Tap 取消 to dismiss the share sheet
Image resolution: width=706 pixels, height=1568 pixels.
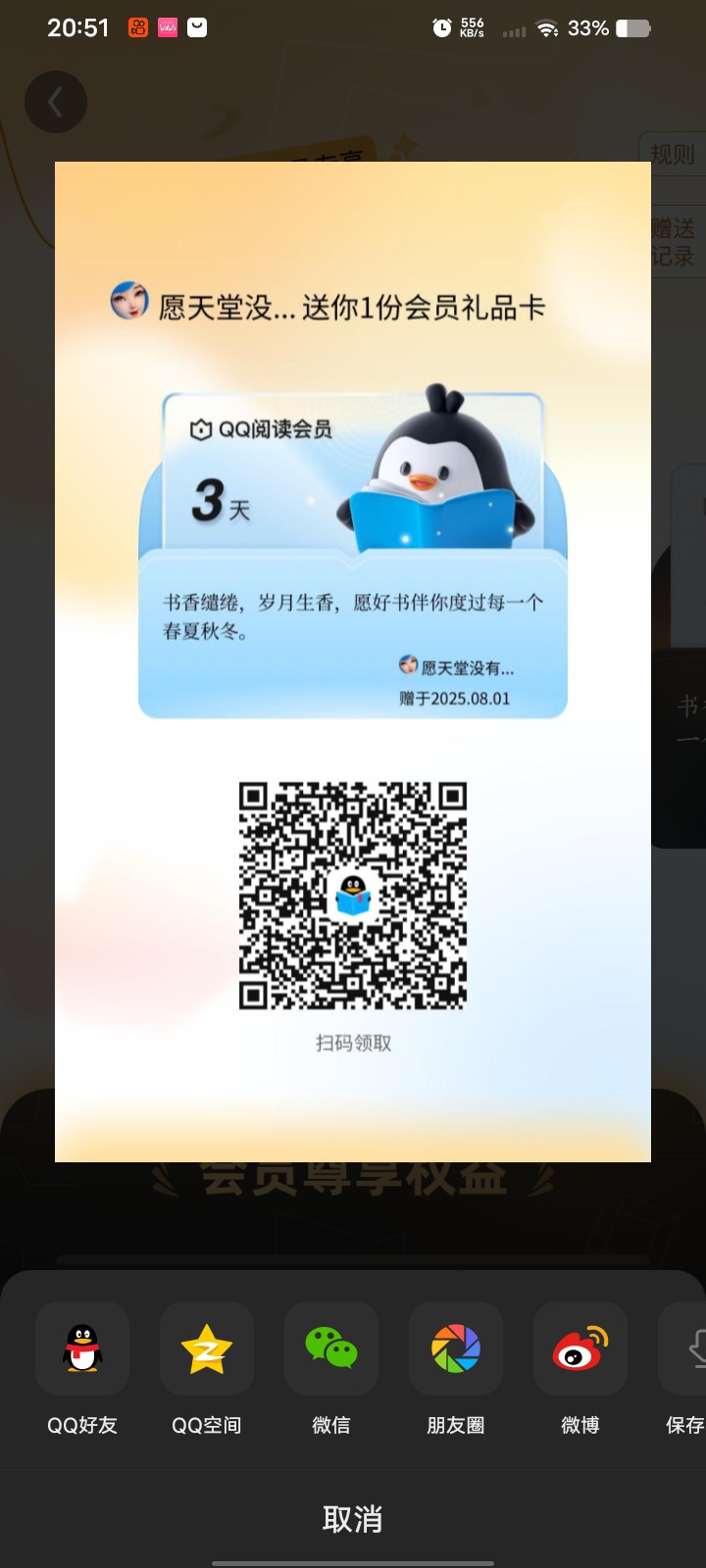(x=353, y=1519)
